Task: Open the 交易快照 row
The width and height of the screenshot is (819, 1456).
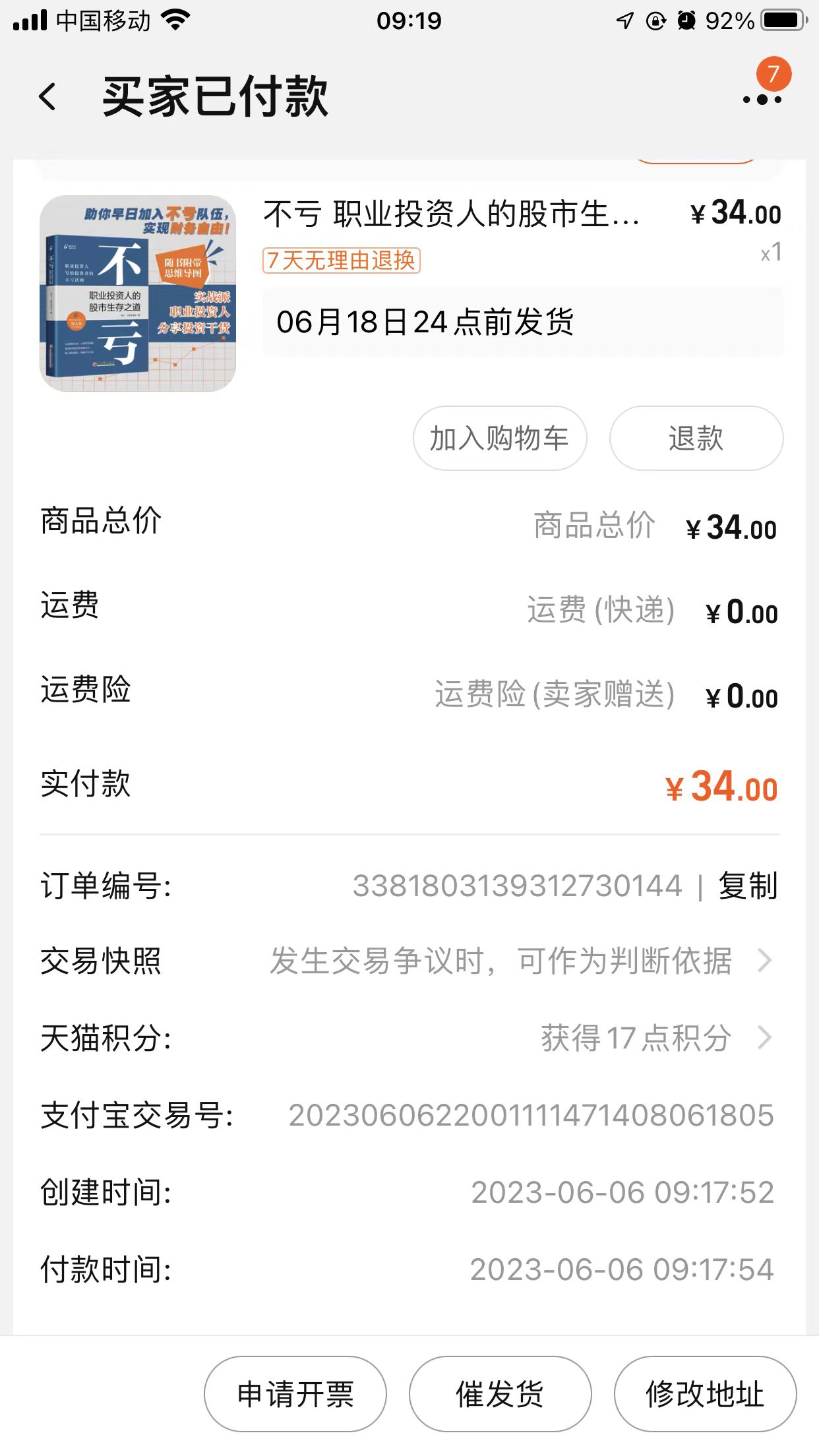Action: 409,961
